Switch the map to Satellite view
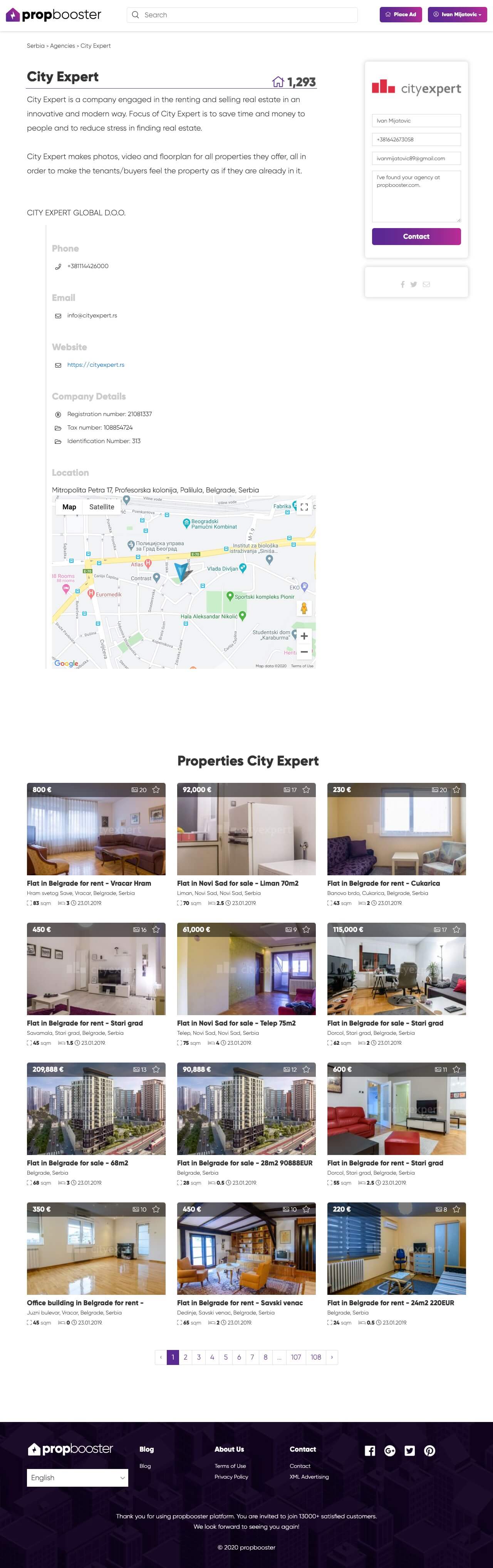 (102, 507)
